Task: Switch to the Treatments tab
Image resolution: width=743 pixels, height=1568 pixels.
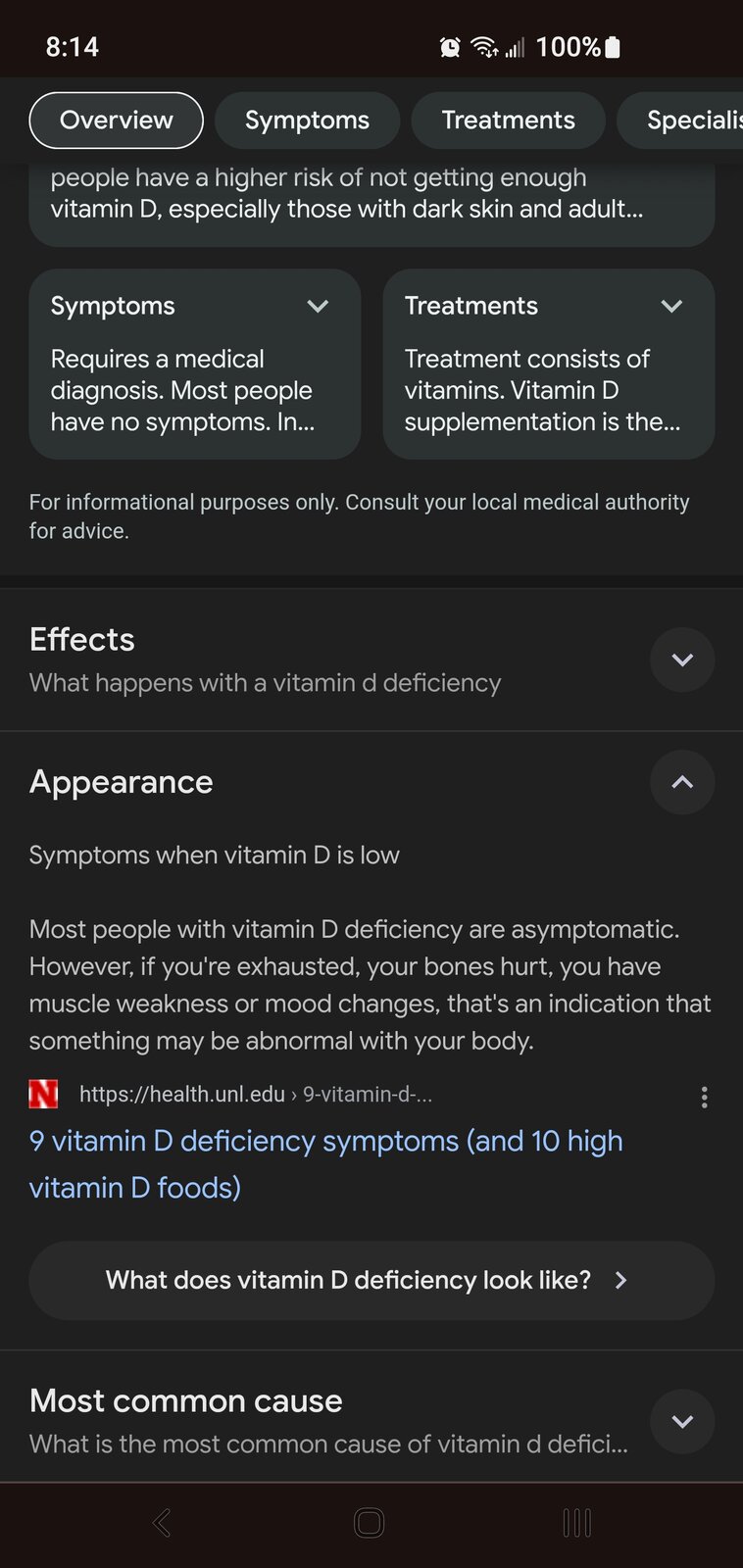Action: [508, 121]
